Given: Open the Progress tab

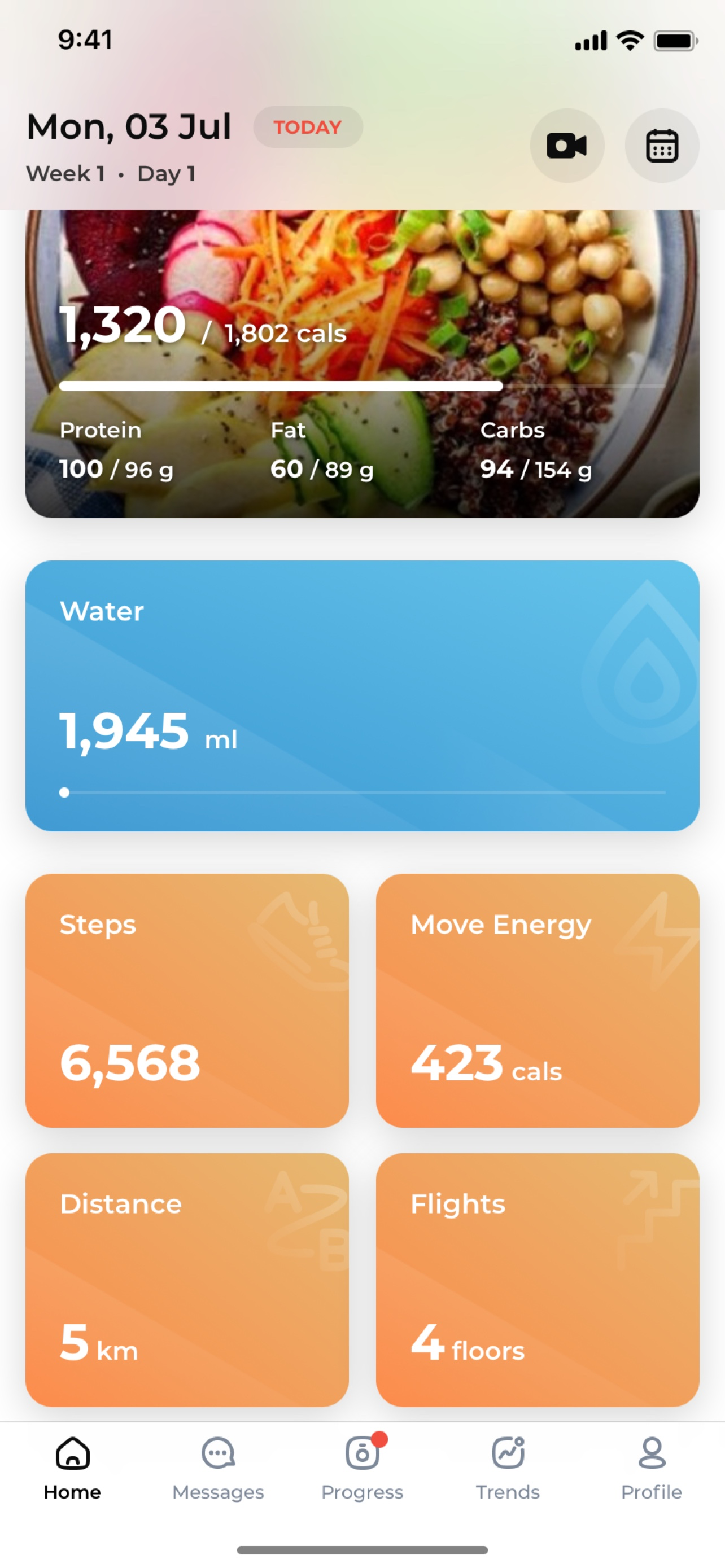Looking at the screenshot, I should coord(362,1468).
